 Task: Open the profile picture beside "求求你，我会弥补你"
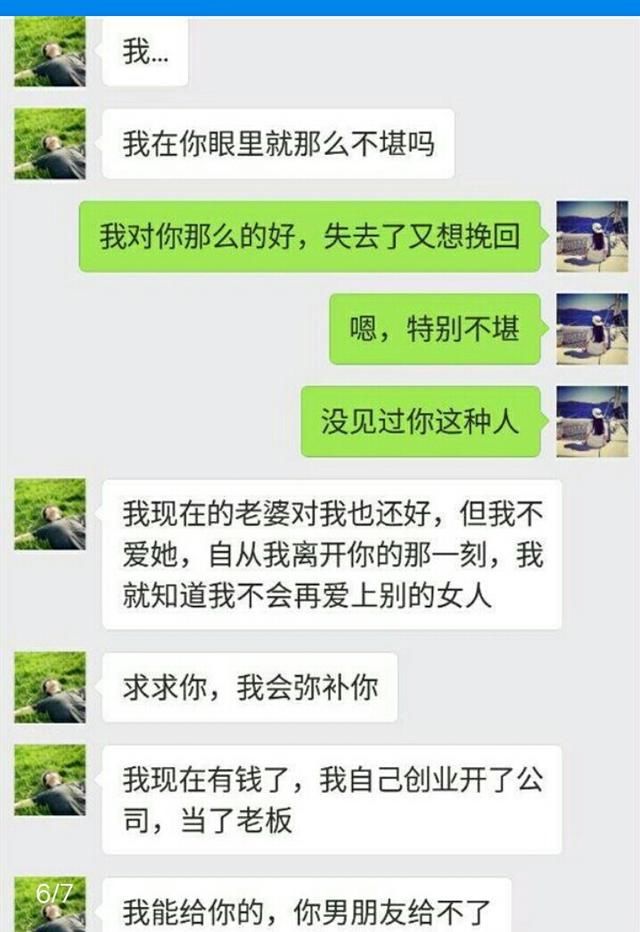tap(50, 687)
